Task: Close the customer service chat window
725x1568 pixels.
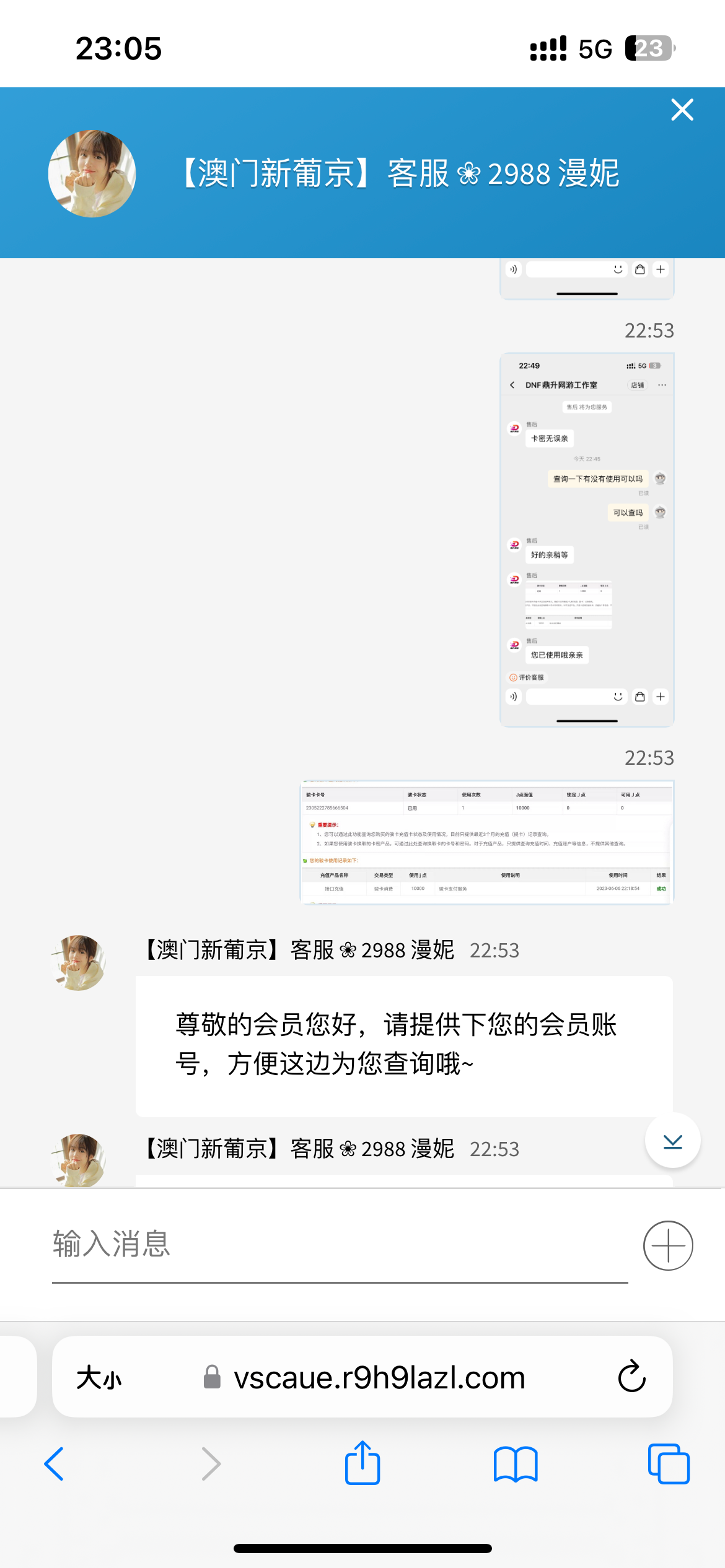Action: pos(682,110)
